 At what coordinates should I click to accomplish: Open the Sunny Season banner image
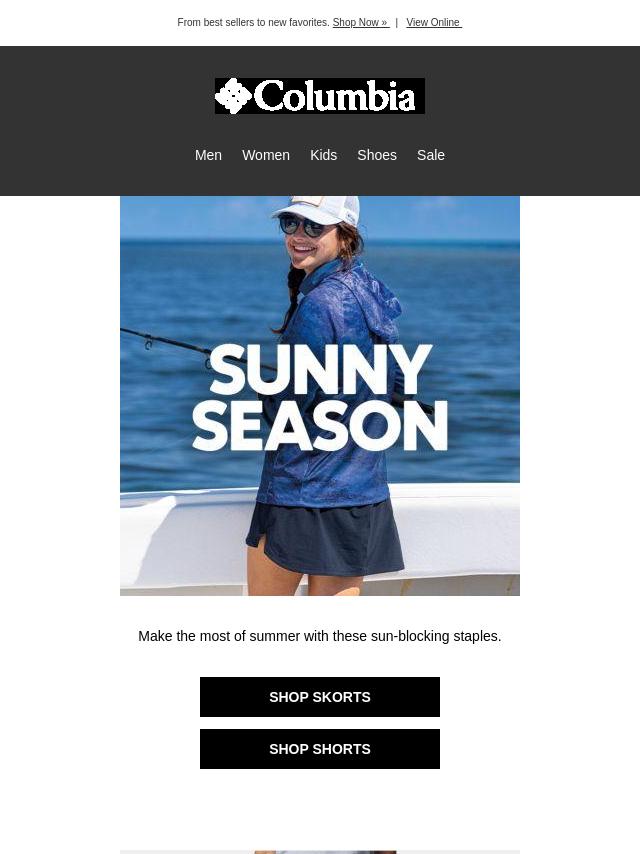(x=320, y=396)
